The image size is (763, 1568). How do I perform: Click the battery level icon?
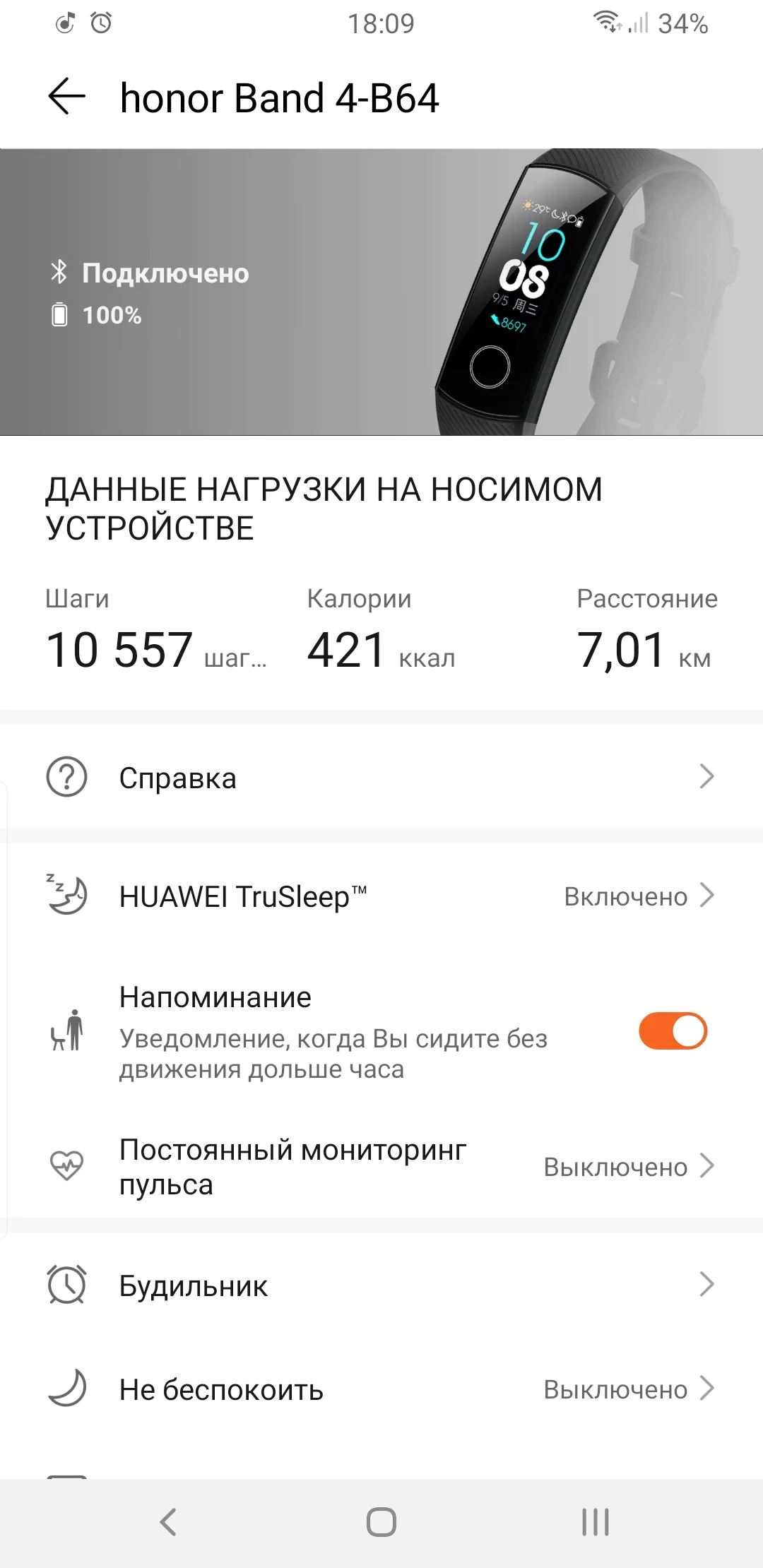click(59, 315)
